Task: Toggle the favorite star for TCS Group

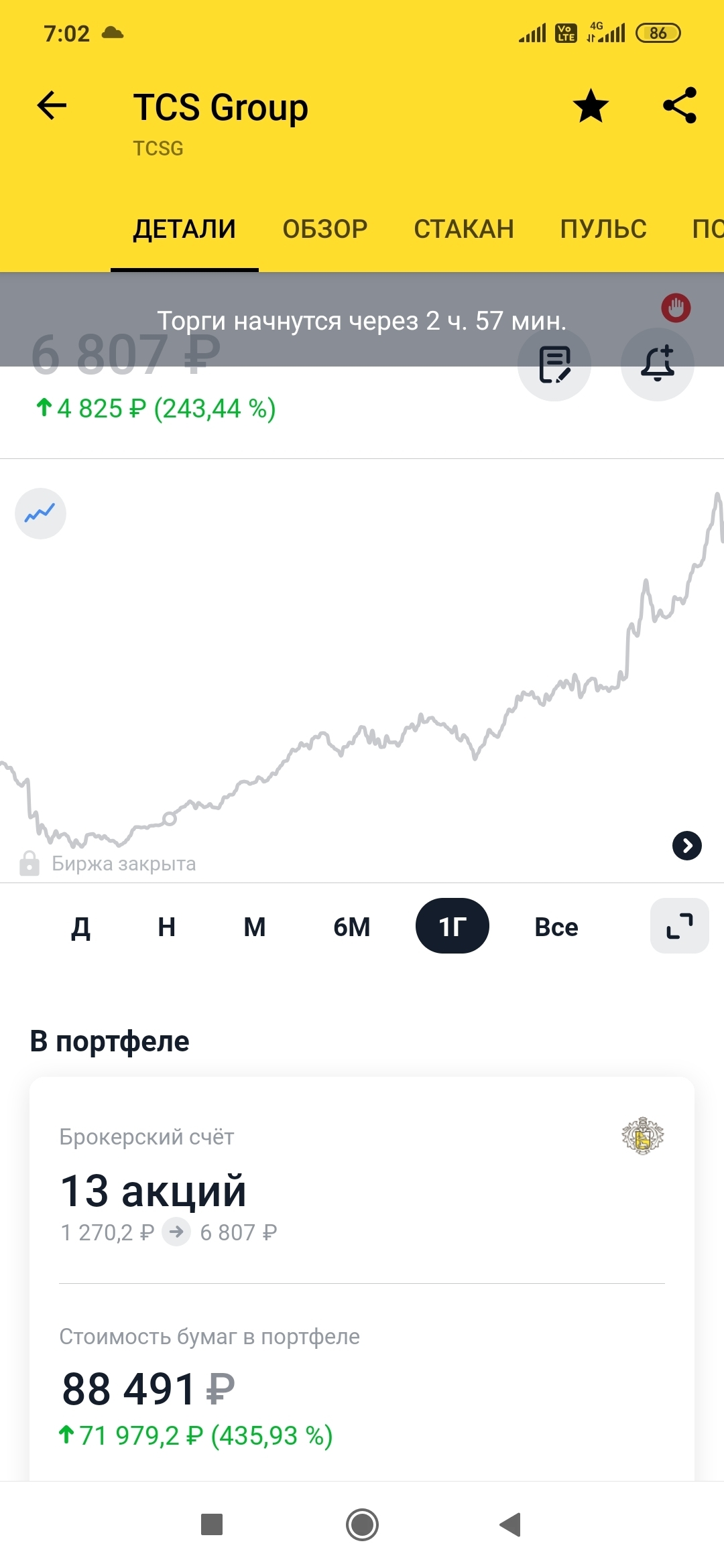Action: coord(591,106)
